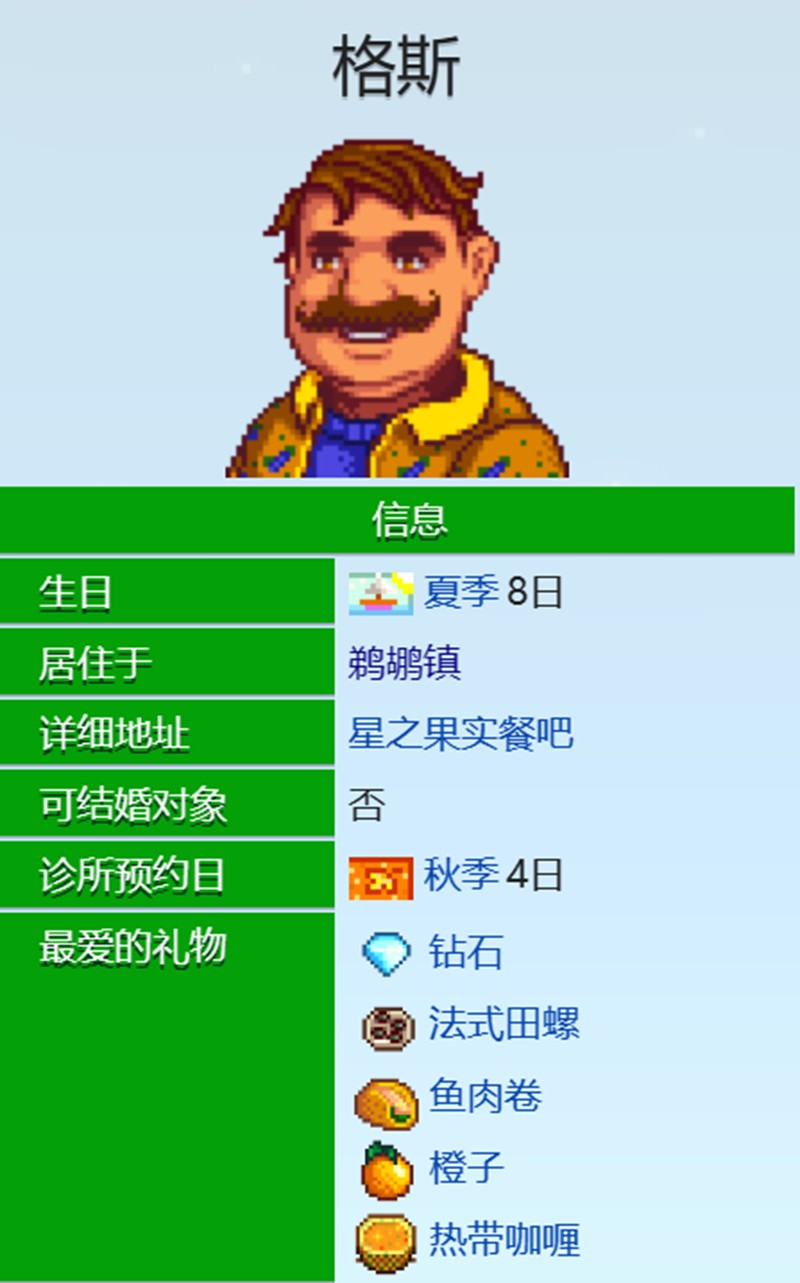Tap the 橙子 link
Image resolution: width=800 pixels, height=1283 pixels.
coord(467,1168)
